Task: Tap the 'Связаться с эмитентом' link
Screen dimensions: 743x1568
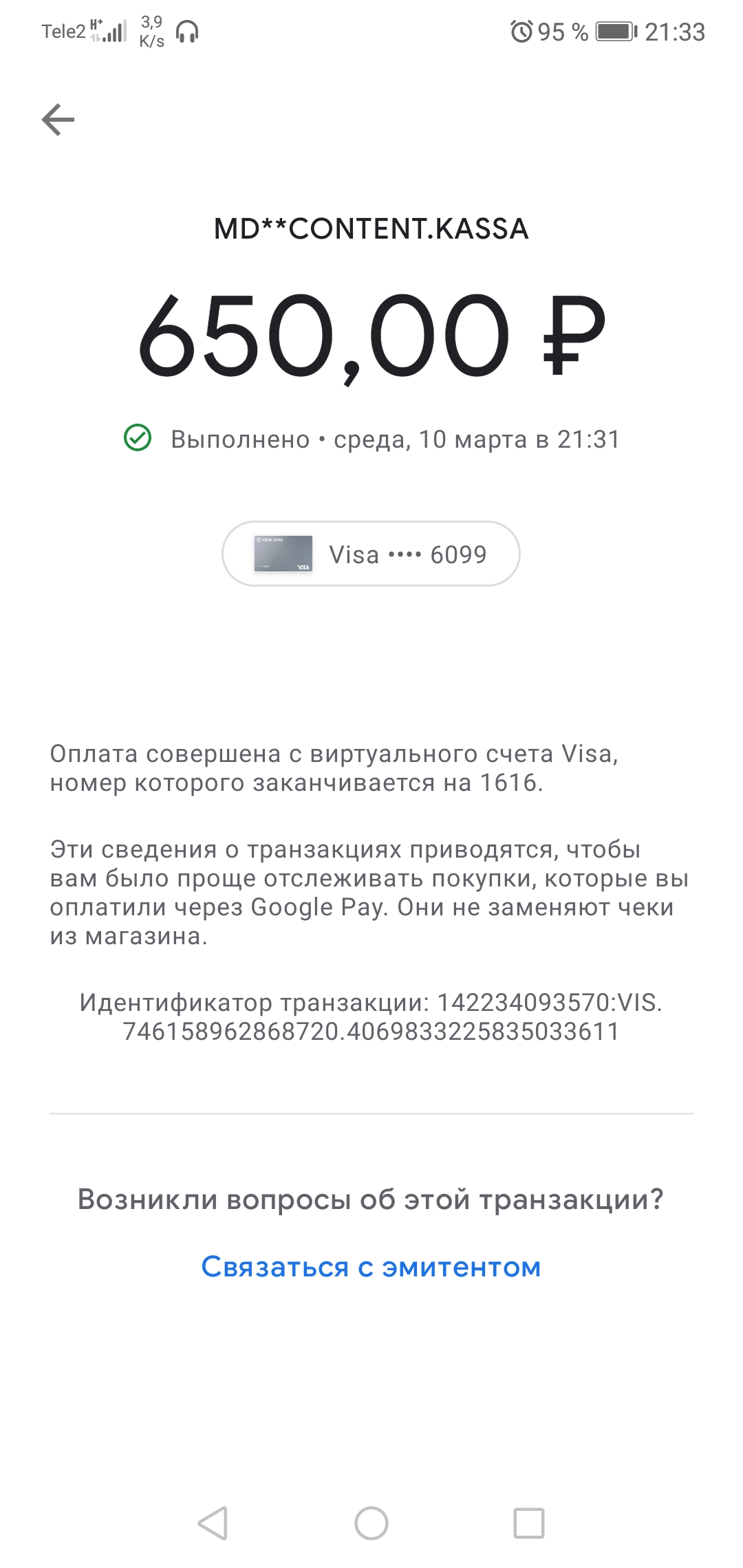Action: click(371, 1266)
